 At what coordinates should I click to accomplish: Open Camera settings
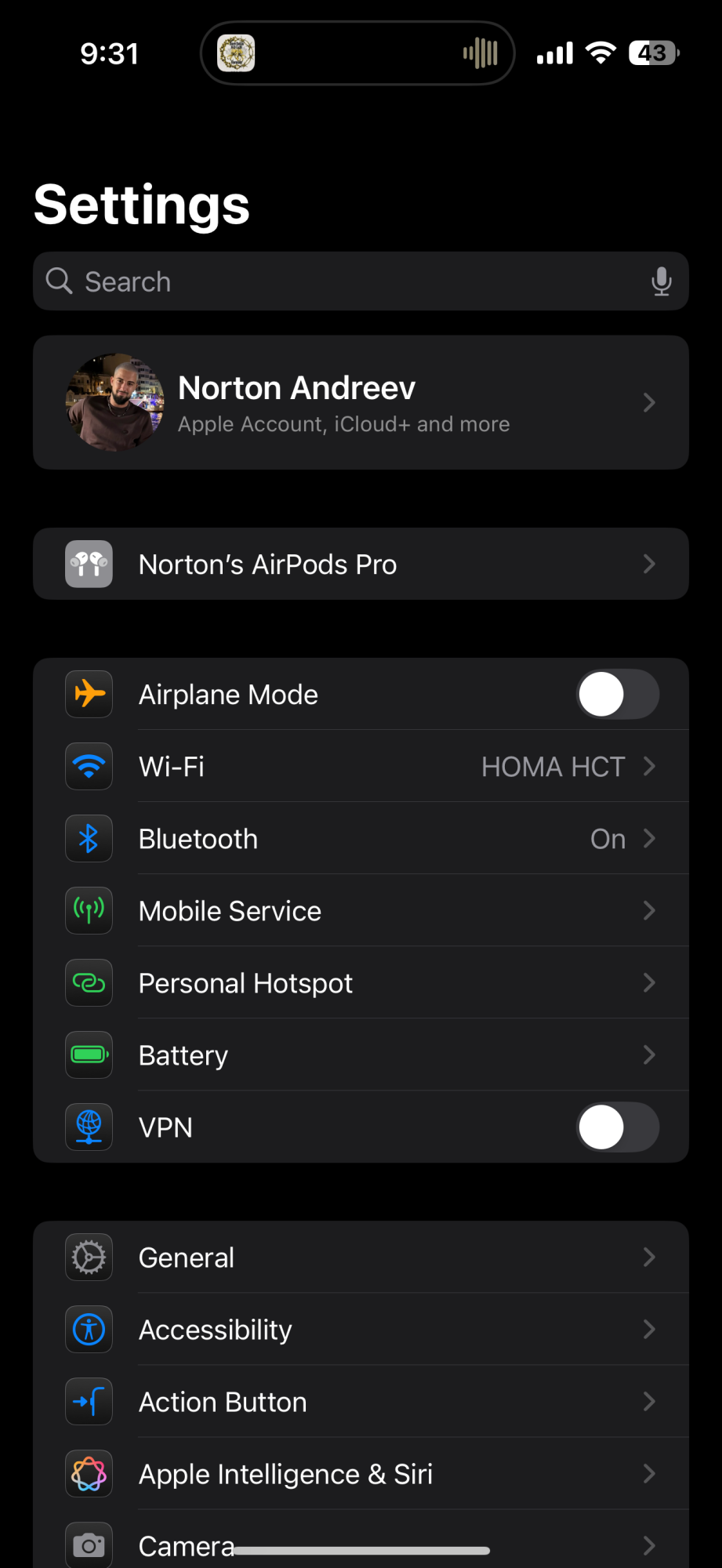click(x=361, y=1543)
